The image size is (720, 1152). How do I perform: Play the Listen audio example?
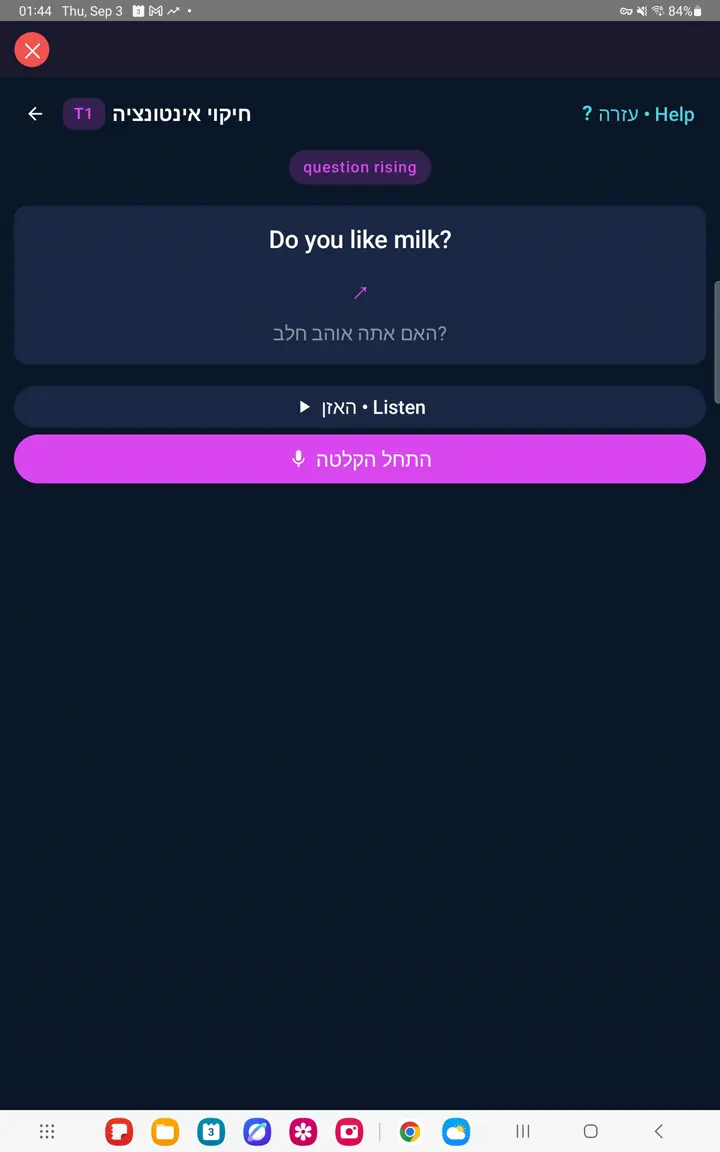(360, 407)
